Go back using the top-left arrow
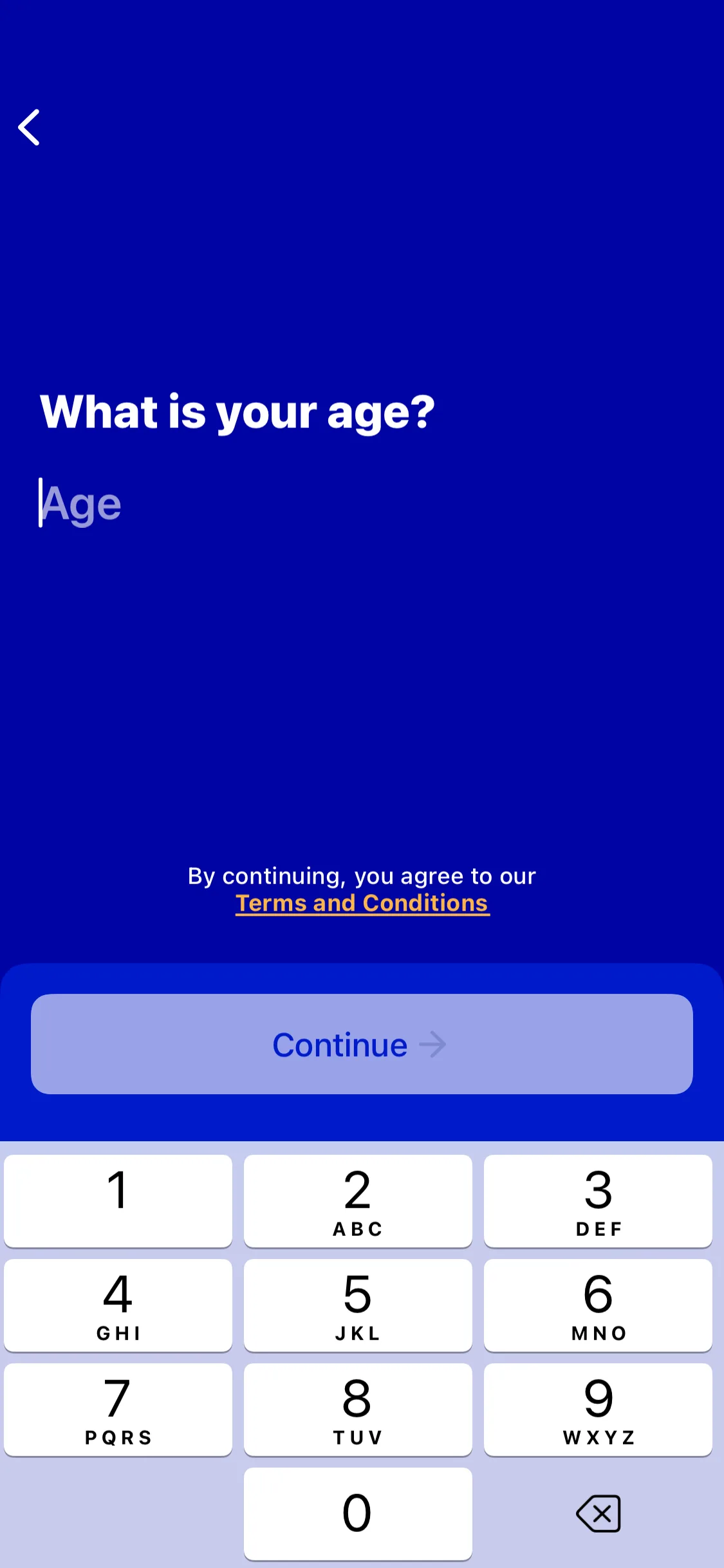The image size is (724, 1568). (x=29, y=127)
